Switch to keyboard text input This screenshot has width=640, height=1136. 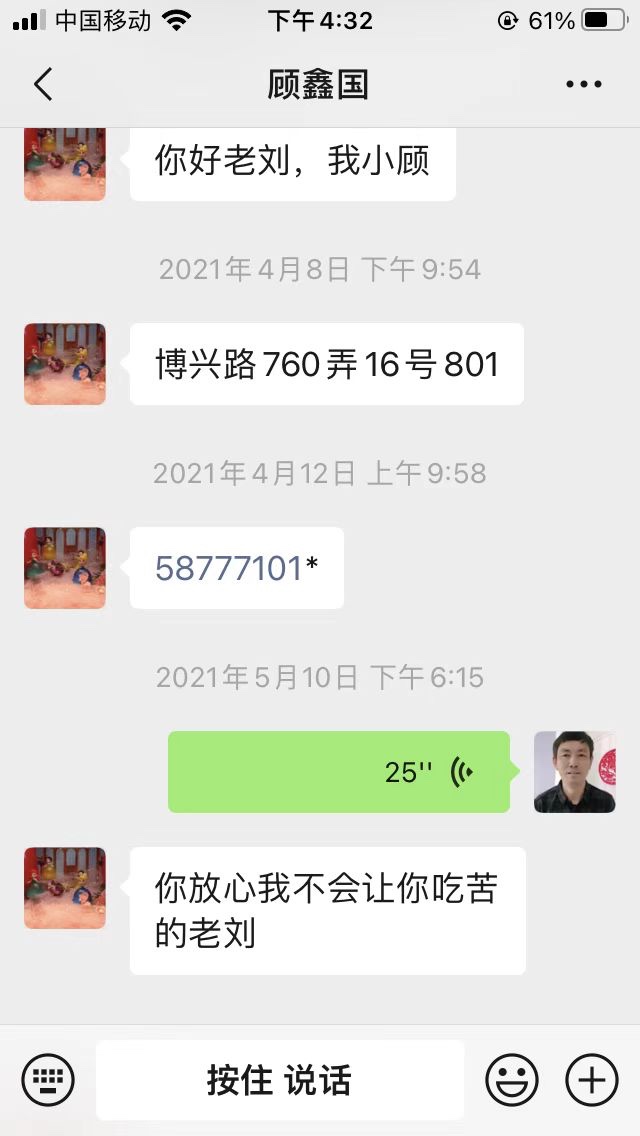pos(48,1080)
